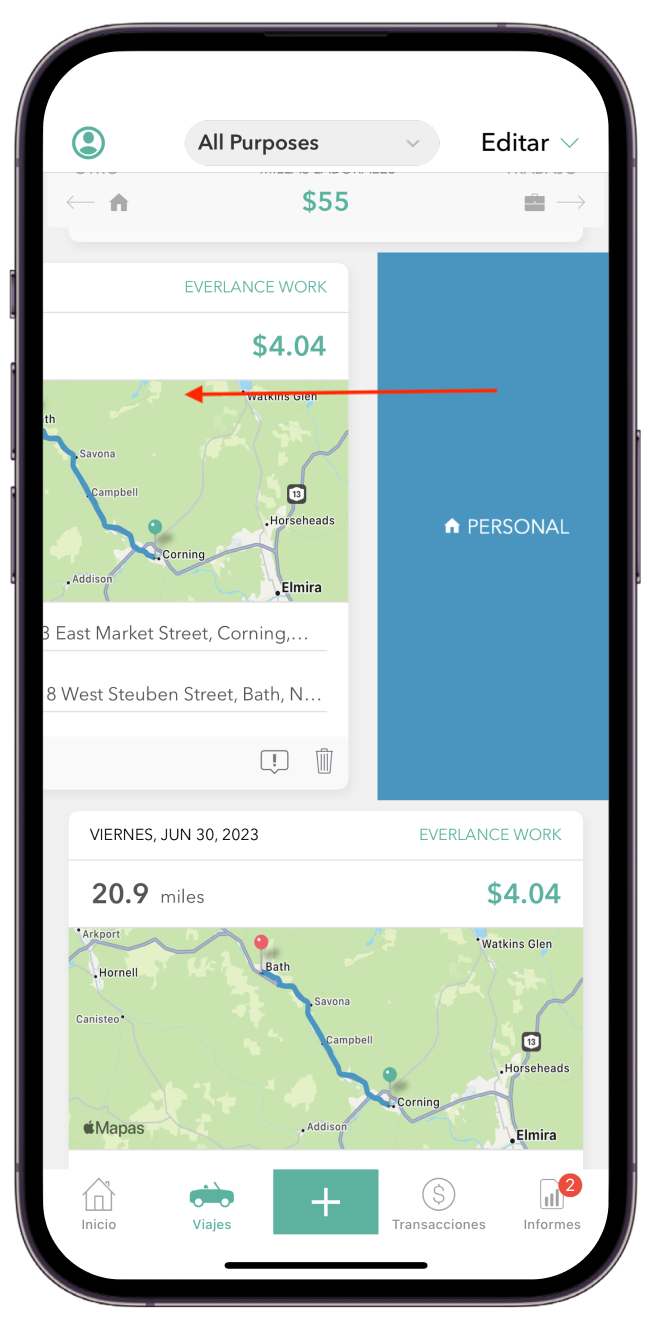Screen dimensions: 654x1327
Task: Open the report issue icon on the swiped trip
Action: (274, 761)
